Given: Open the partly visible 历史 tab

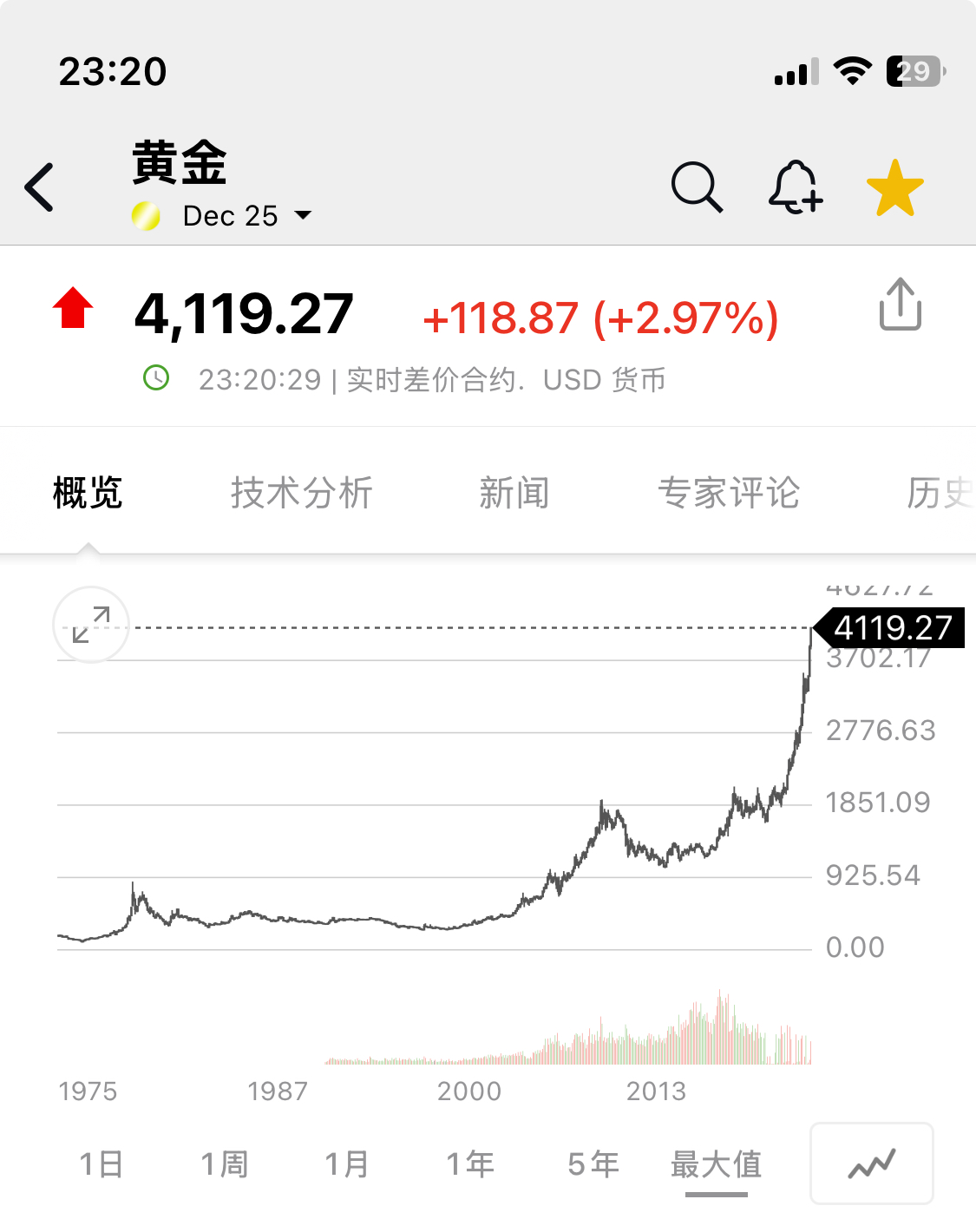Looking at the screenshot, I should [x=940, y=493].
